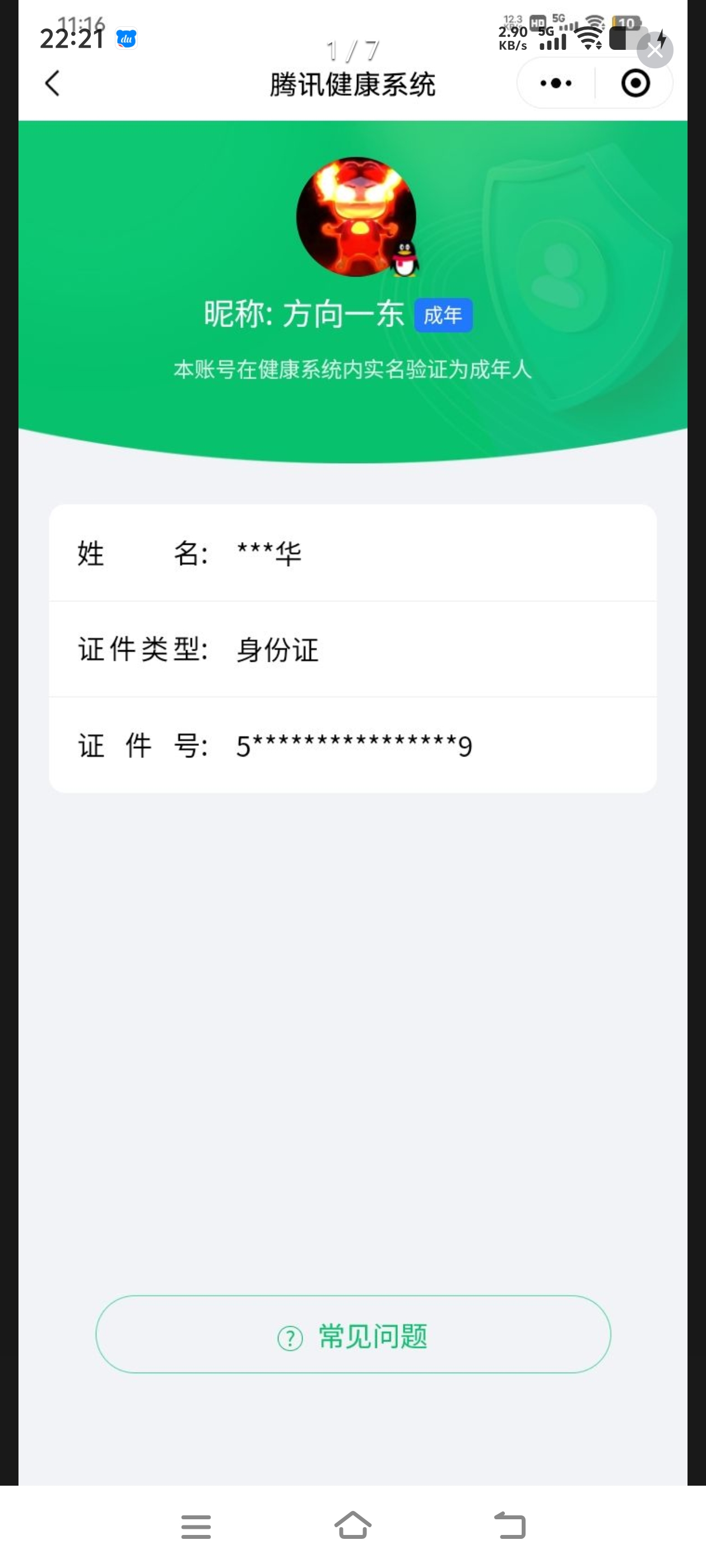
Task: Open the three-dot more options menu
Action: (x=556, y=83)
